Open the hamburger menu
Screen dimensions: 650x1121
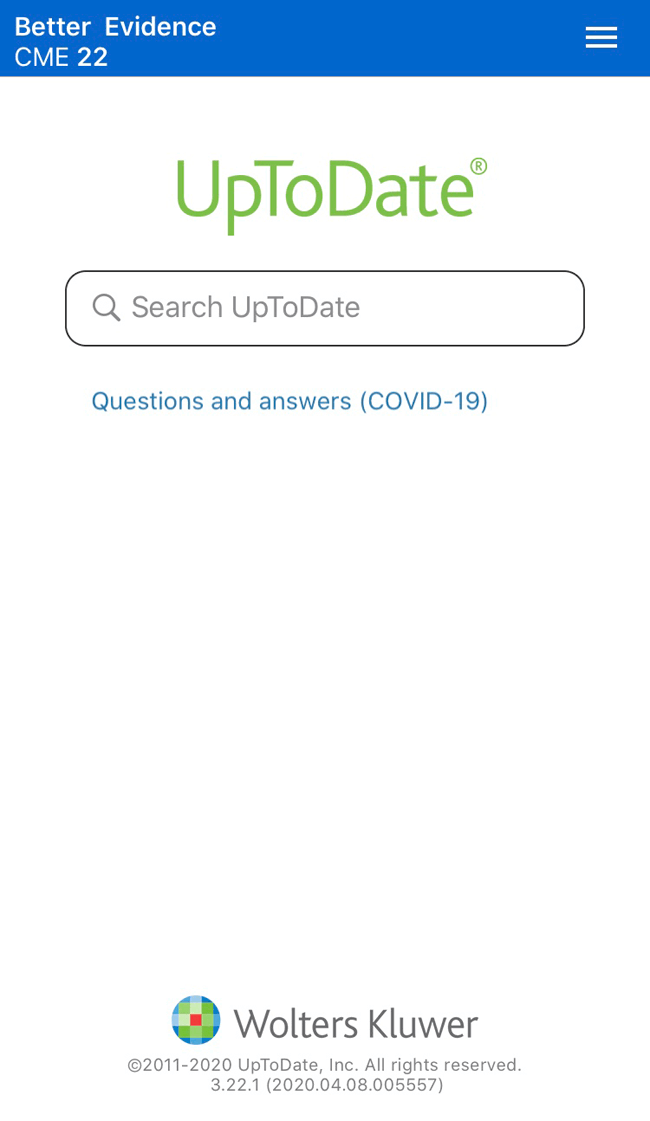tap(601, 38)
